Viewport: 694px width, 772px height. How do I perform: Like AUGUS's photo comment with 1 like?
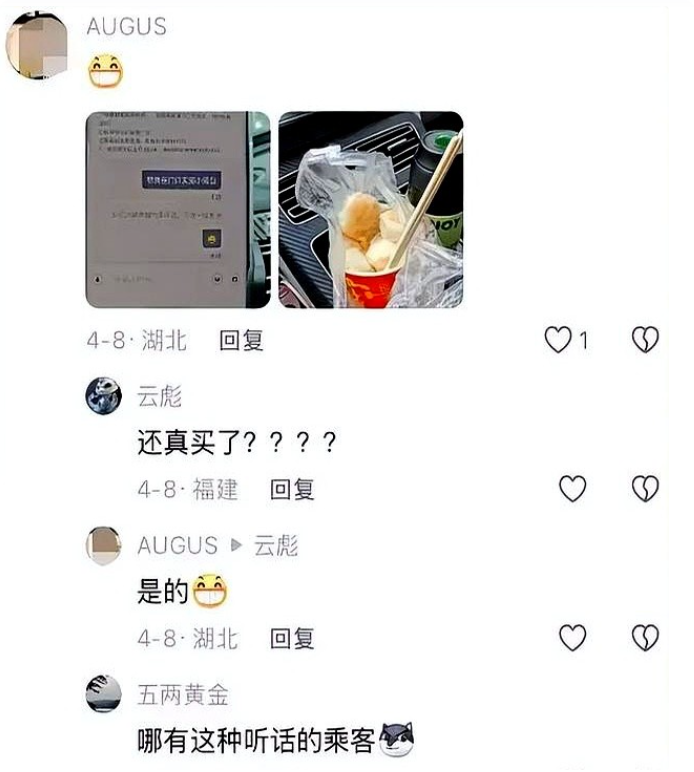click(558, 340)
